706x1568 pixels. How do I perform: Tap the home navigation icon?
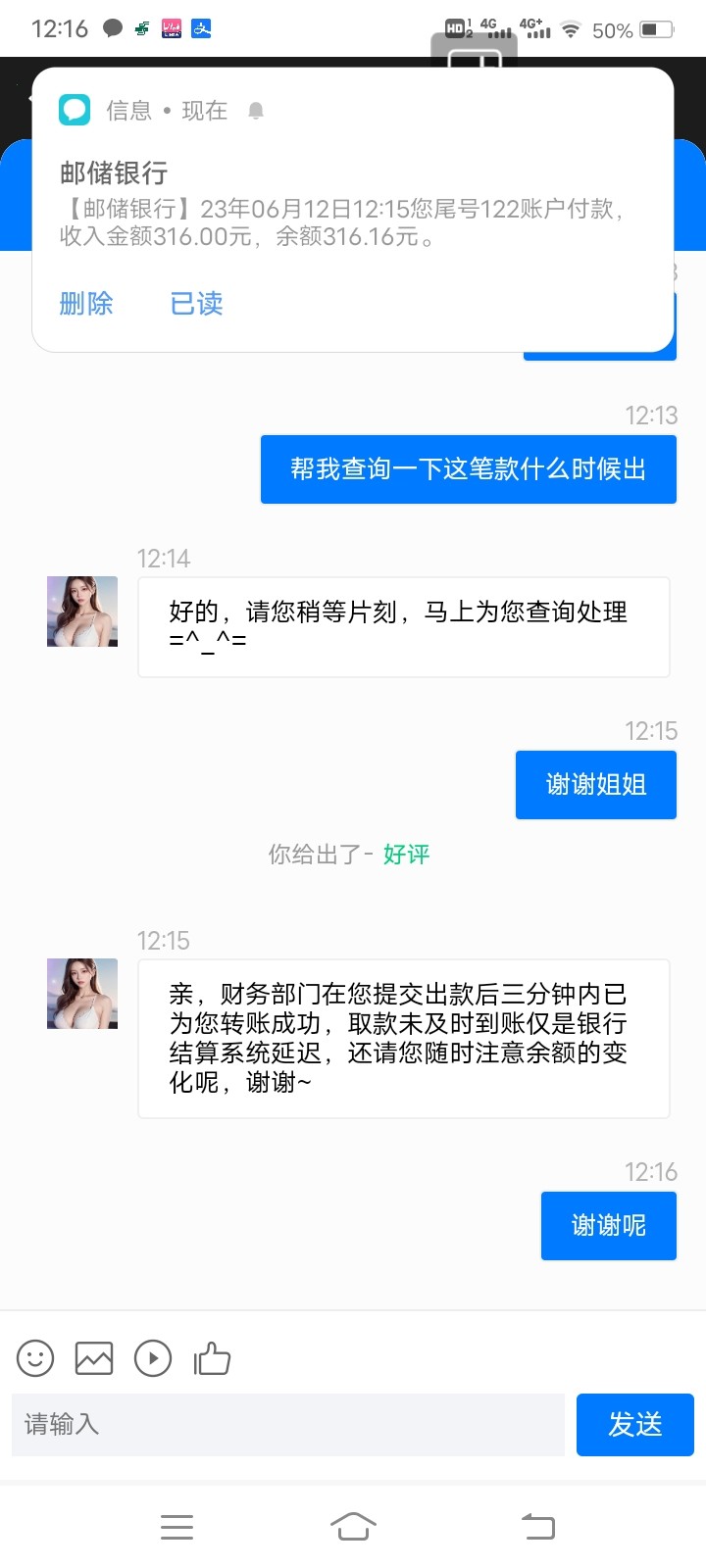353,1526
